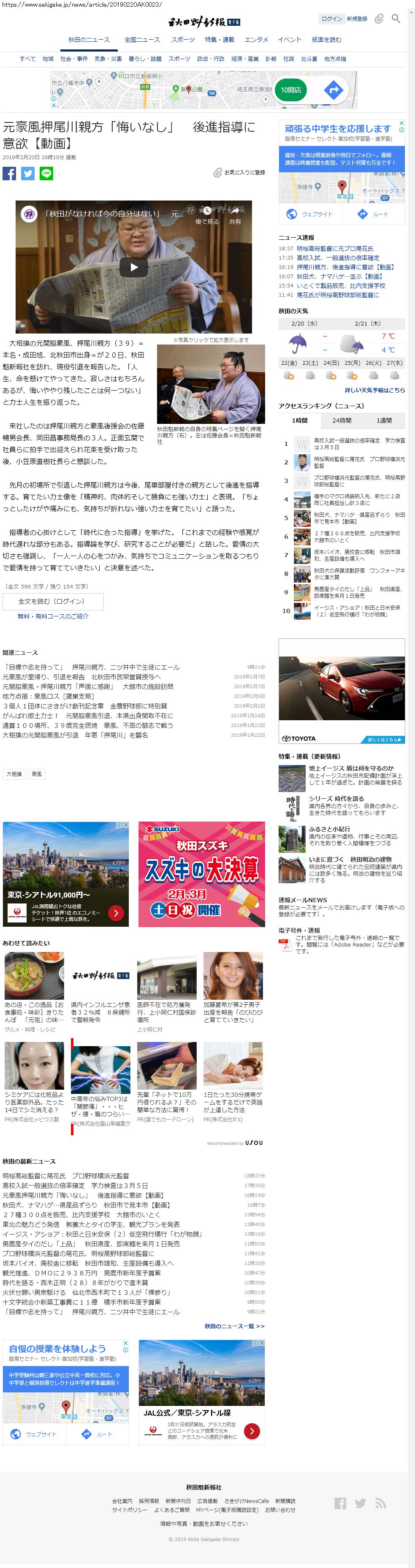
Task: Open 秋田のニュース一覧 link
Action: (x=234, y=1327)
